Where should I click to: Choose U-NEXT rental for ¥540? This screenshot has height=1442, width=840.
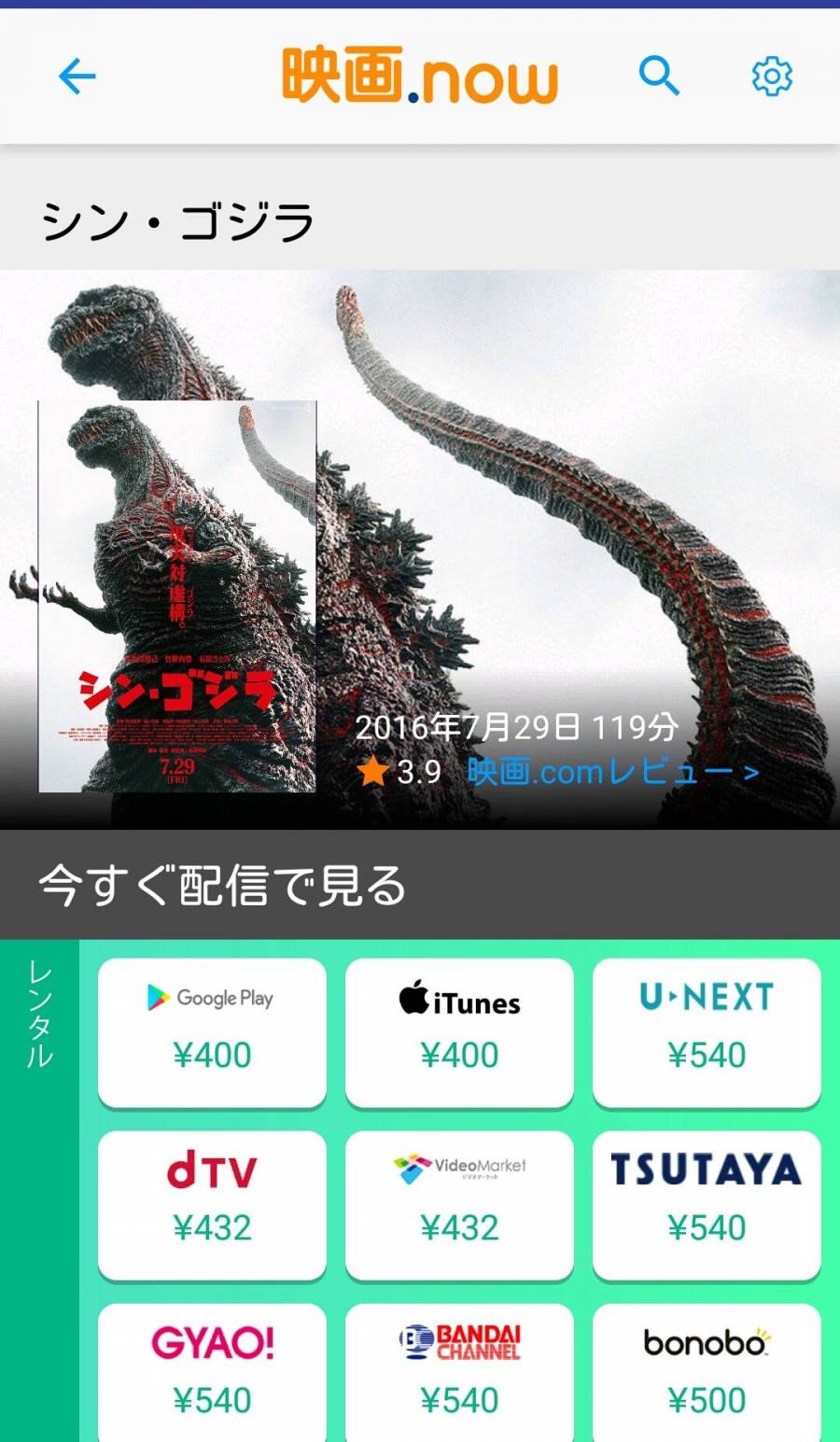coord(707,1030)
